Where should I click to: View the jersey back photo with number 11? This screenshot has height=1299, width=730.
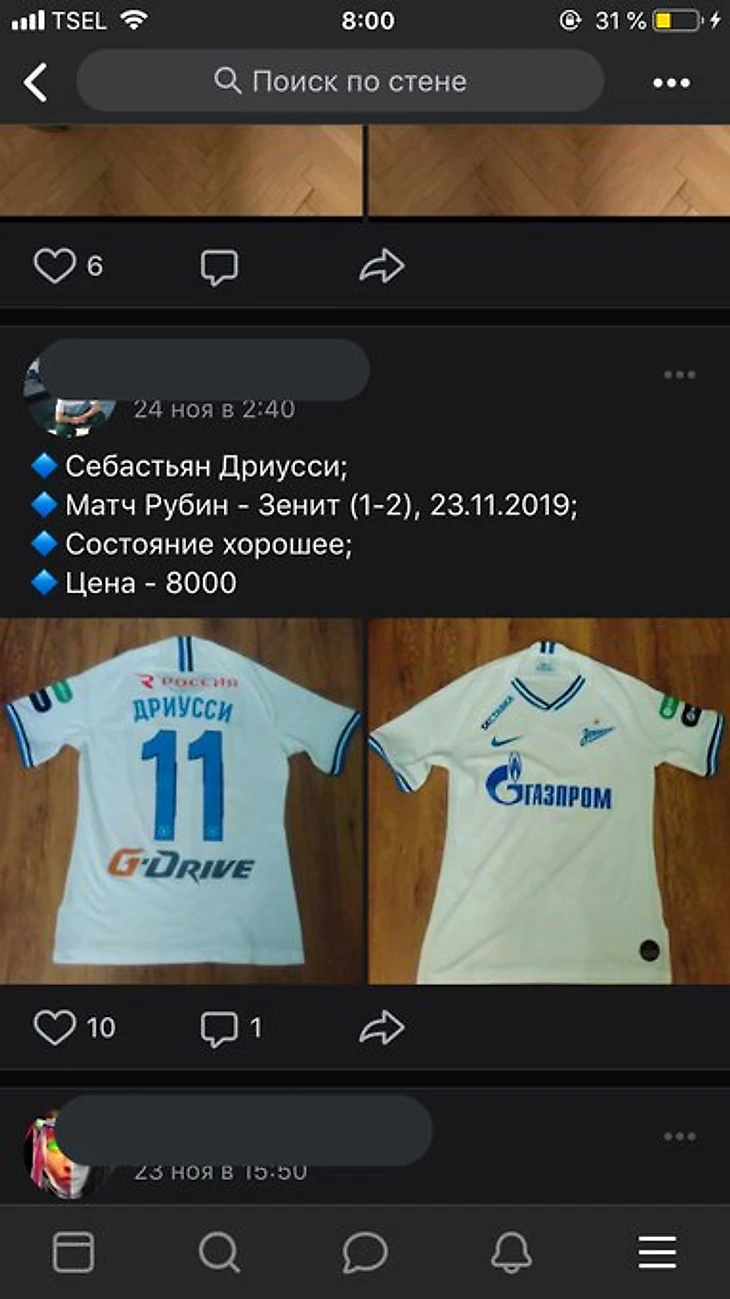pyautogui.click(x=181, y=800)
